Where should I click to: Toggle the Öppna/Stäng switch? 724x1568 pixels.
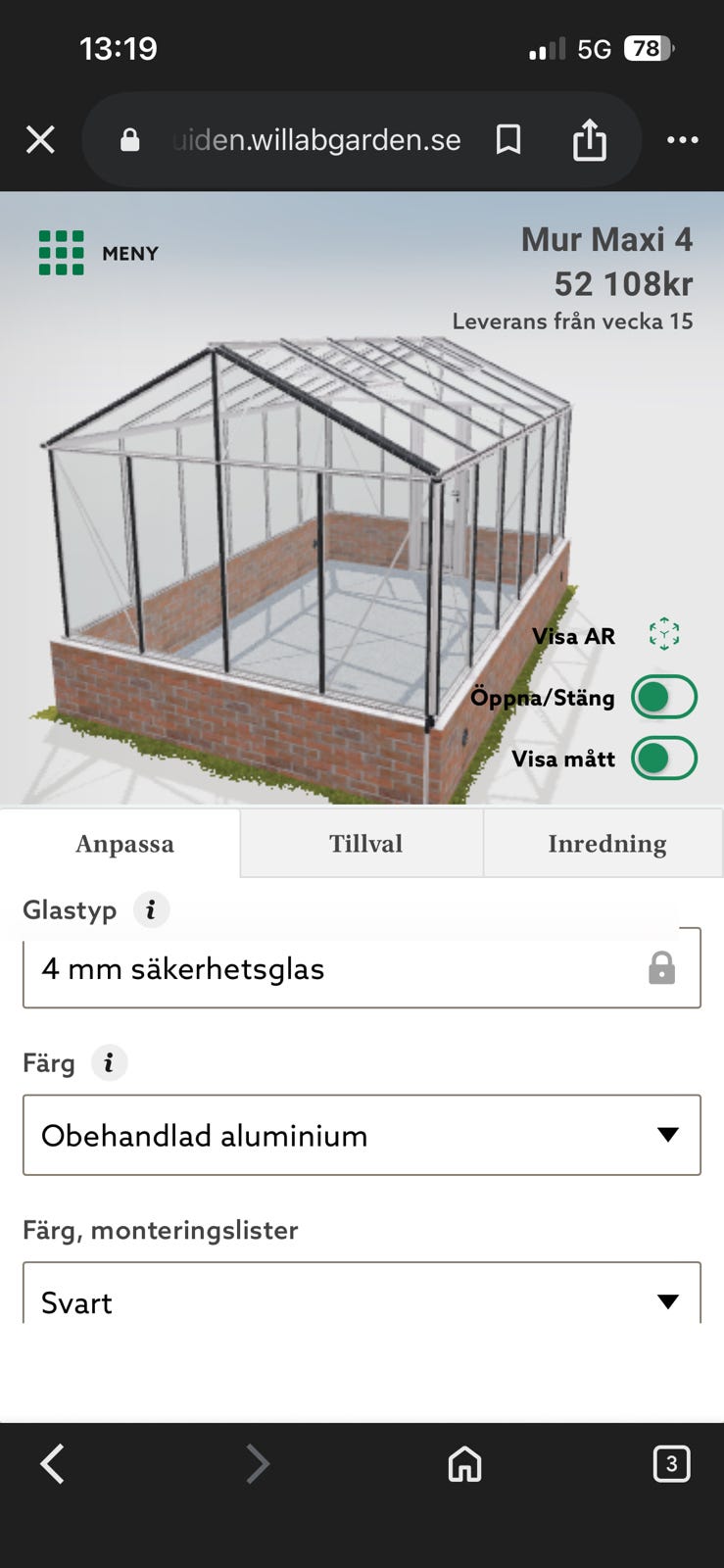click(x=663, y=696)
